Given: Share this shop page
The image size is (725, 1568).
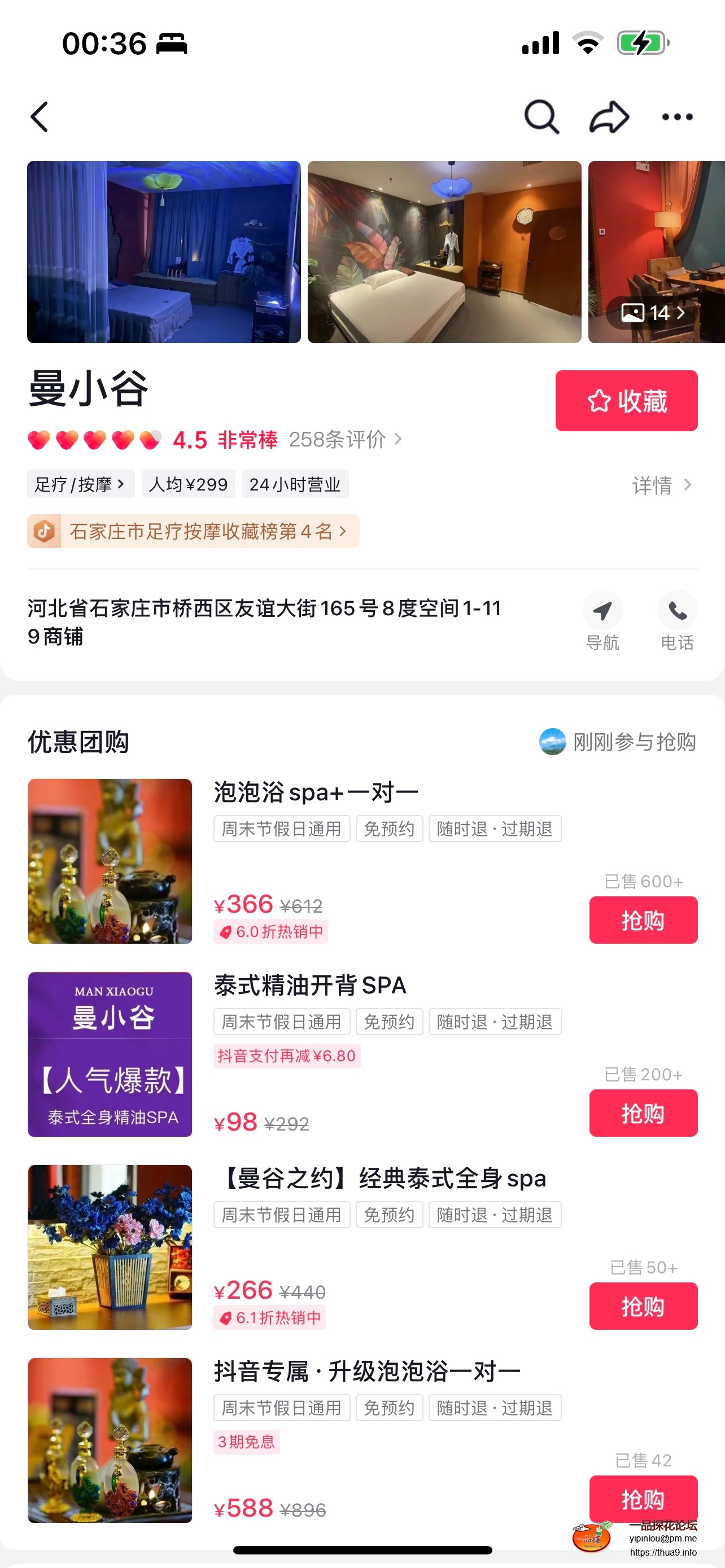Looking at the screenshot, I should (x=609, y=117).
